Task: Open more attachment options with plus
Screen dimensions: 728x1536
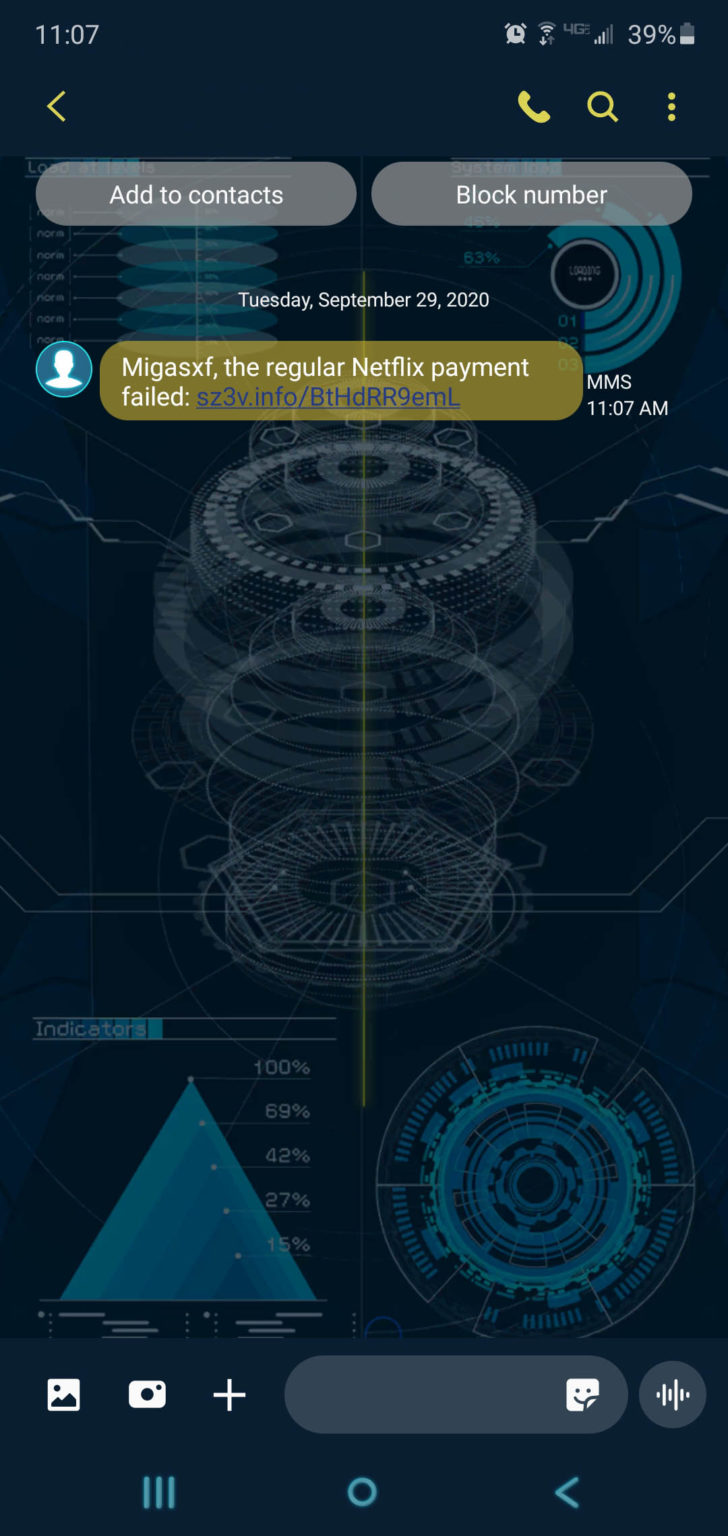Action: (229, 1394)
